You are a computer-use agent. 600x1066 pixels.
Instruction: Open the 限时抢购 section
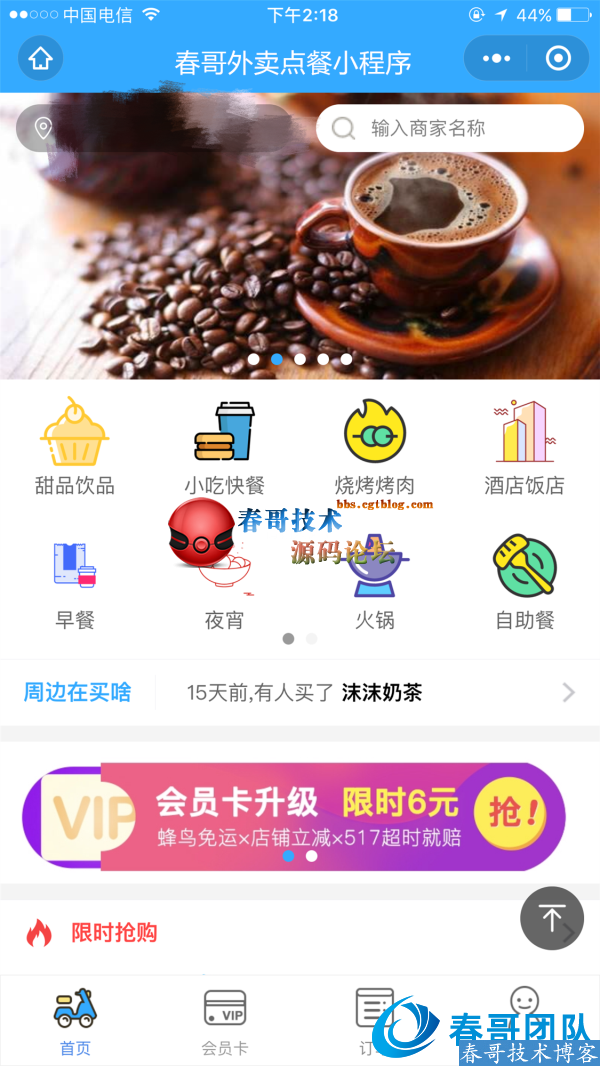[x=114, y=933]
